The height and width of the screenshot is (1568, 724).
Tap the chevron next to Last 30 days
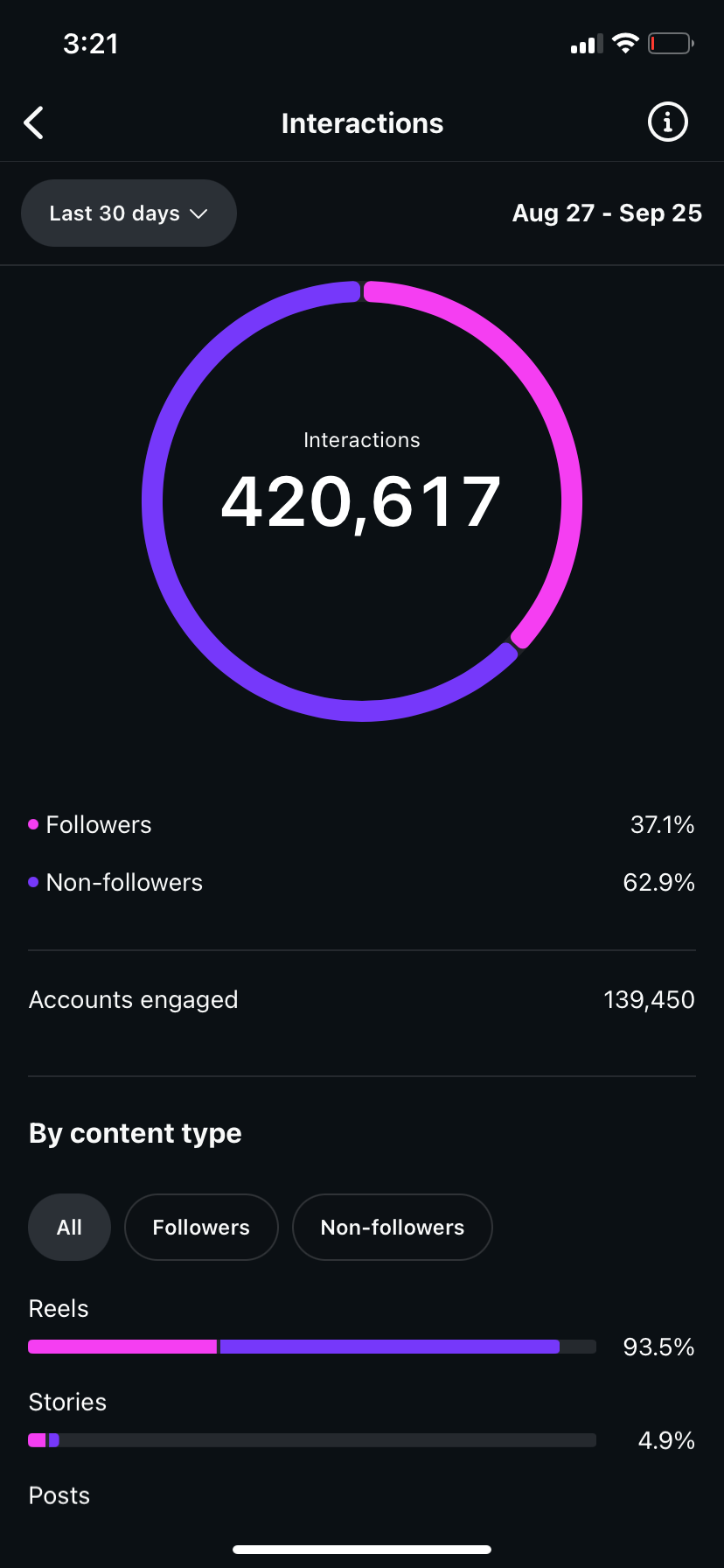[198, 213]
